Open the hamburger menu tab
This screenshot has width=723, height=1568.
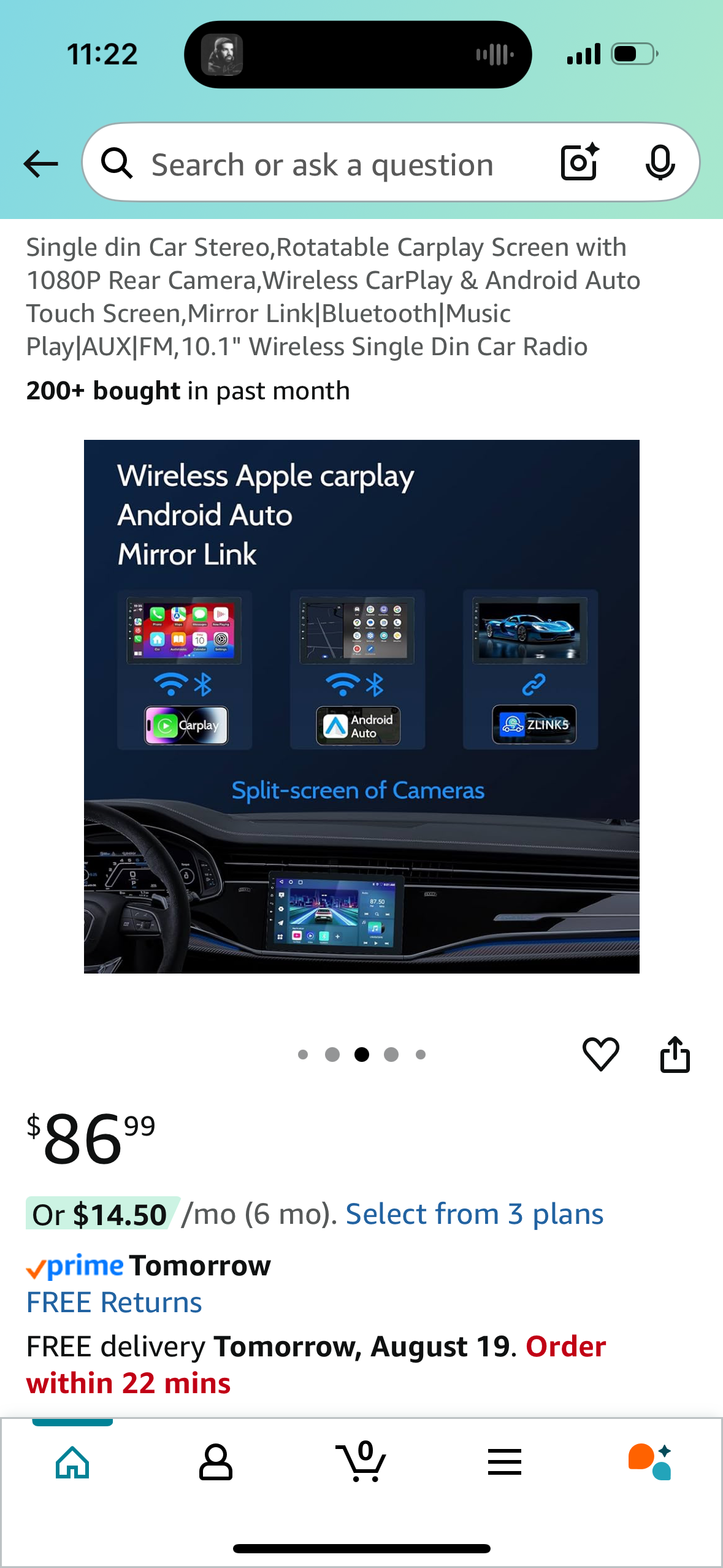[x=505, y=1462]
